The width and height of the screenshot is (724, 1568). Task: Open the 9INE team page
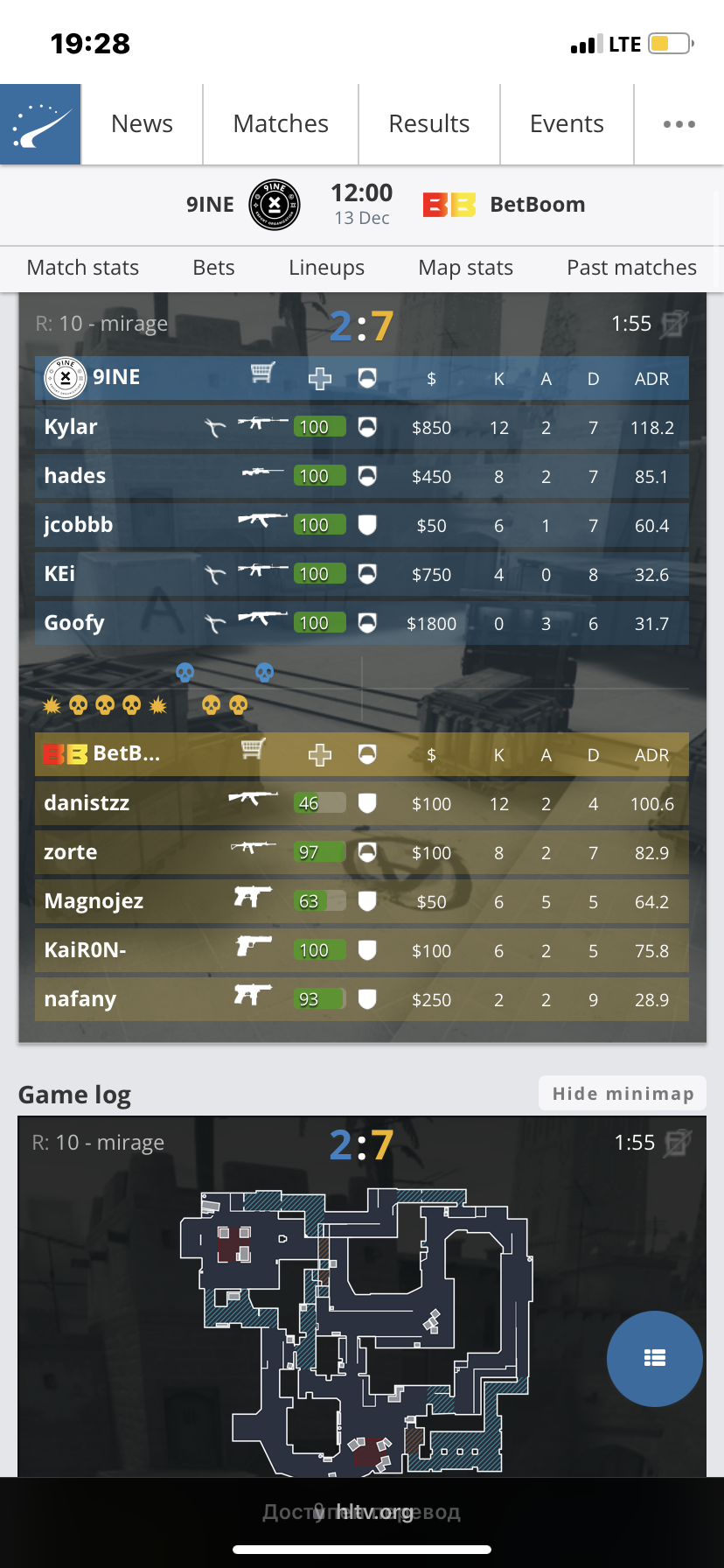(x=243, y=205)
